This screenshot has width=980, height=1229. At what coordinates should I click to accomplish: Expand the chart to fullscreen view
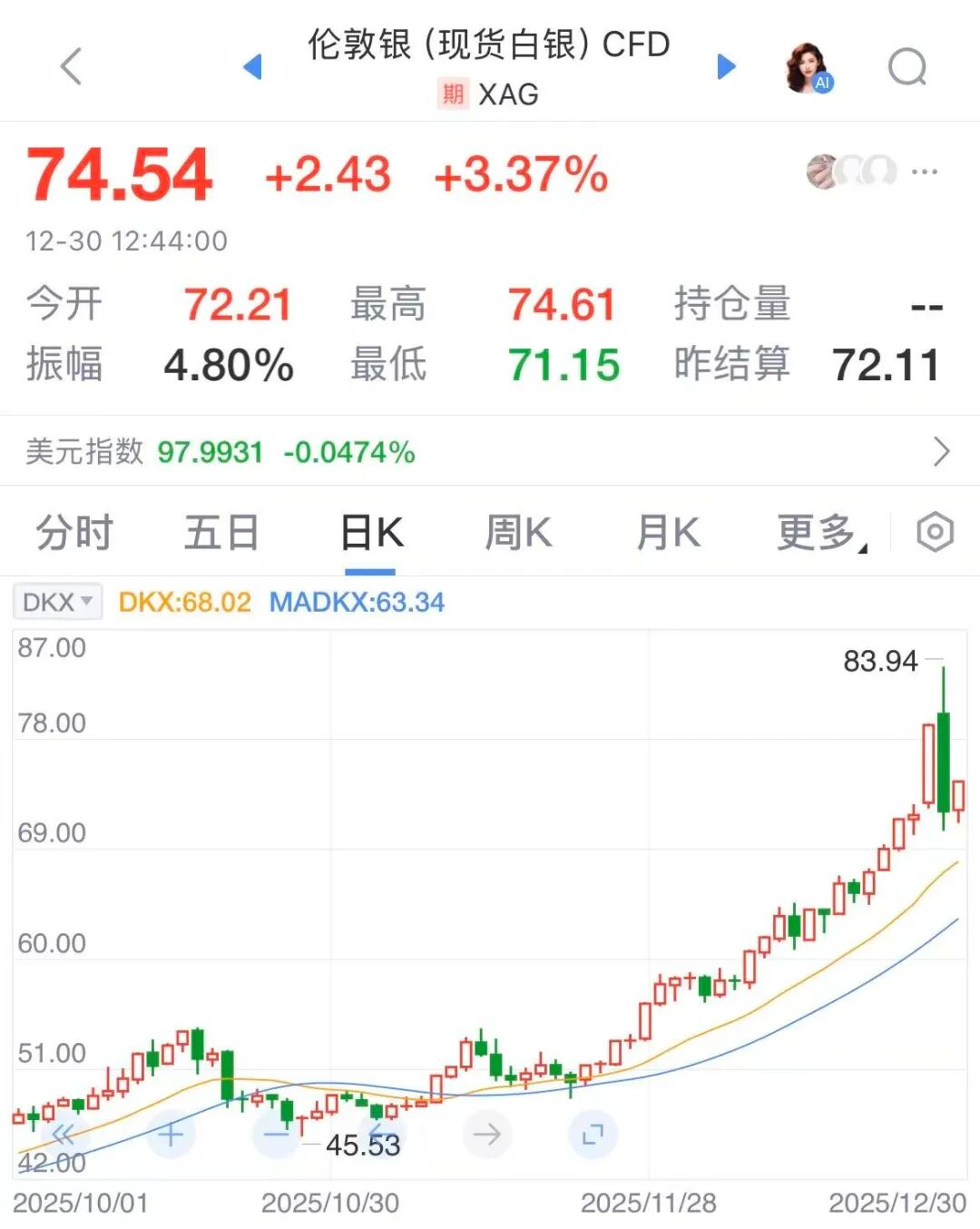593,1134
